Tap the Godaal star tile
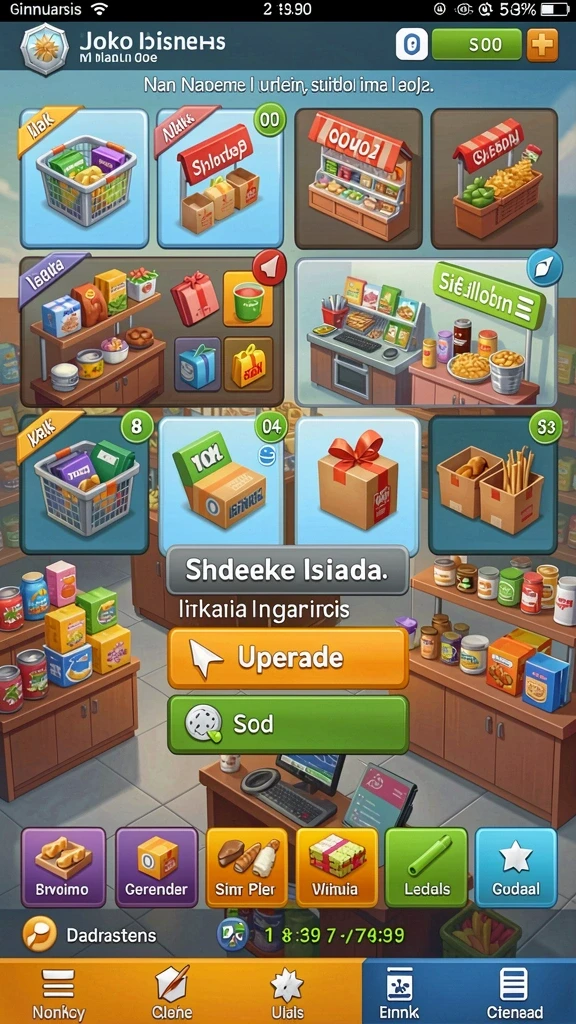 516,867
